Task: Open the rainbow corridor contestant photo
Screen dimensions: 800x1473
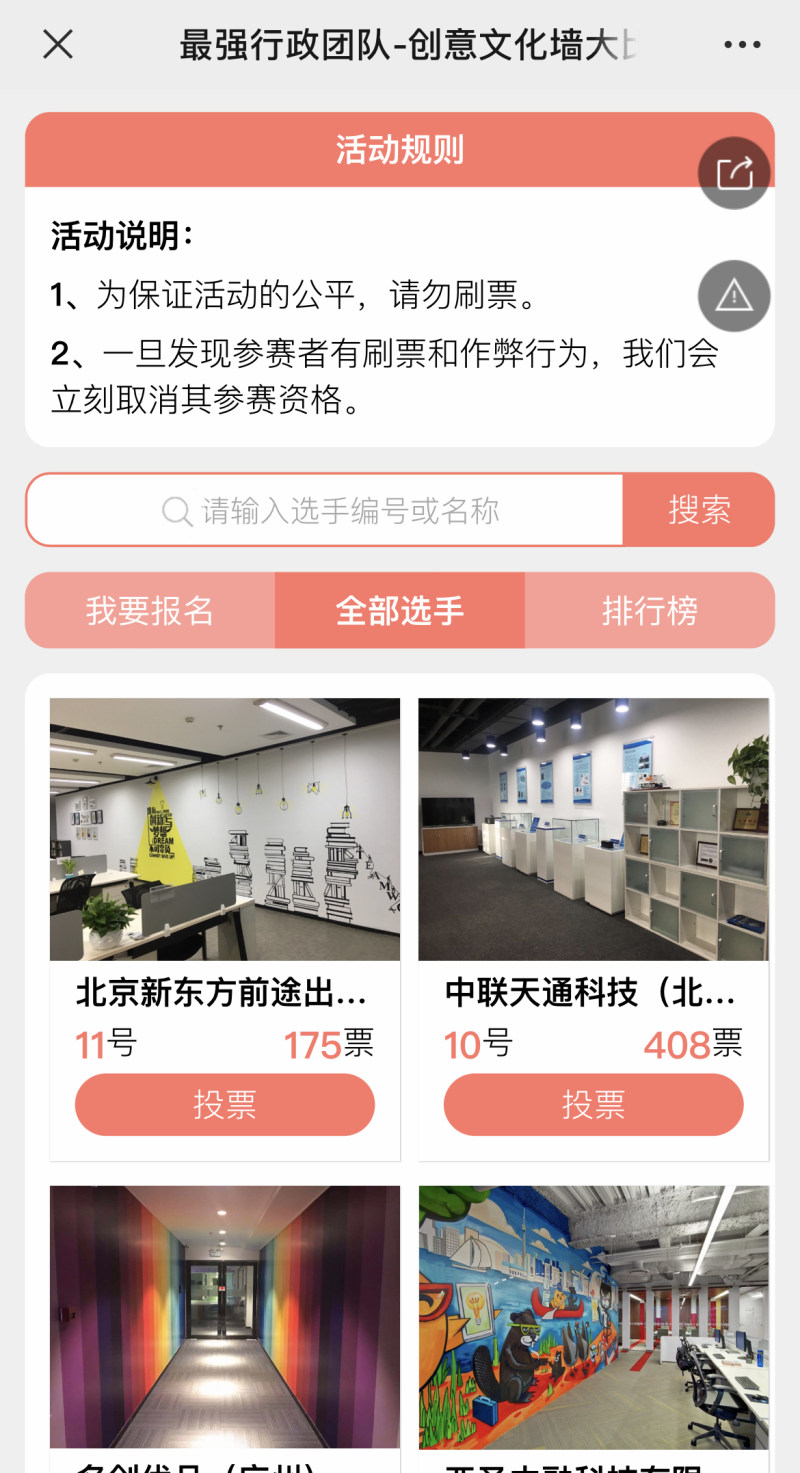Action: coord(225,1316)
